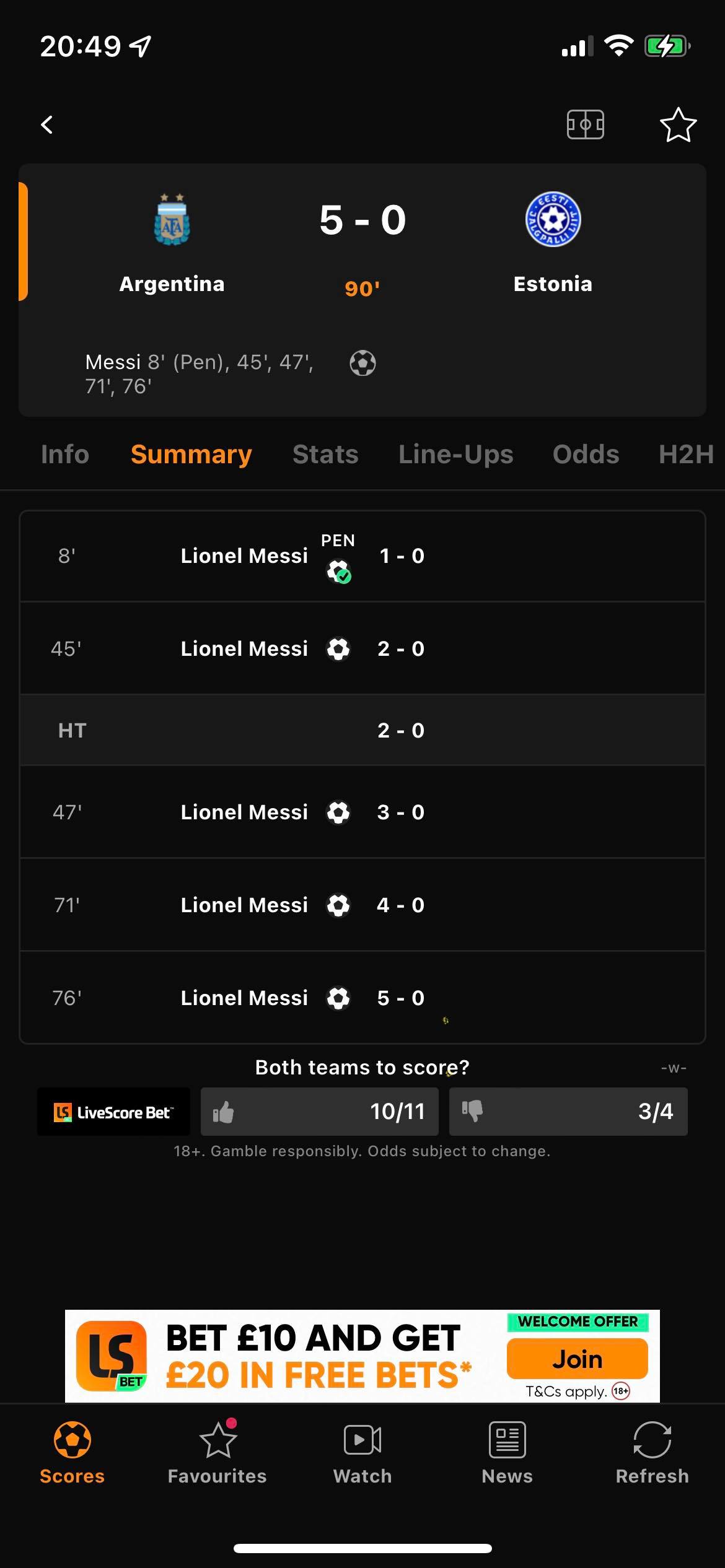Image resolution: width=725 pixels, height=1568 pixels.
Task: Open the Odds tab
Action: pos(586,454)
